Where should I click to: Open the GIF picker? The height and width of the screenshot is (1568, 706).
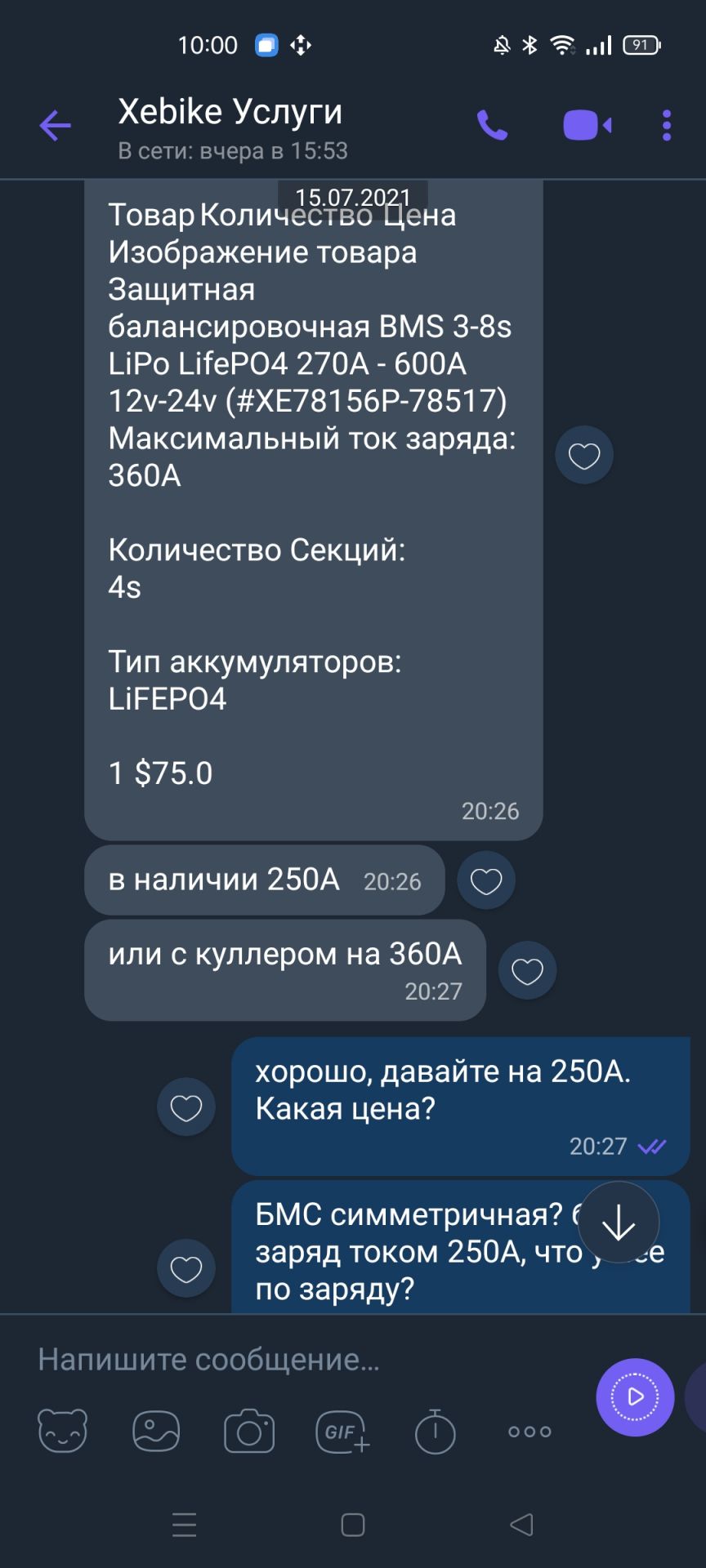point(342,1431)
